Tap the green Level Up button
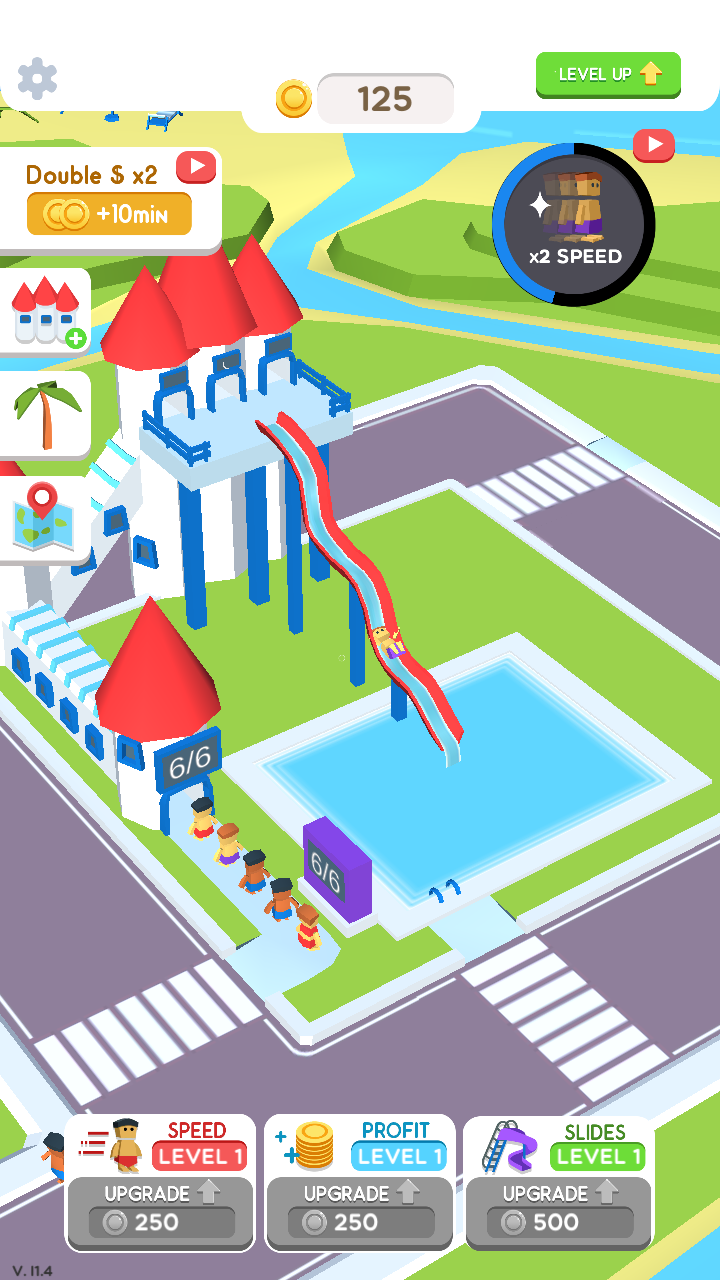The width and height of the screenshot is (720, 1280). click(x=608, y=75)
